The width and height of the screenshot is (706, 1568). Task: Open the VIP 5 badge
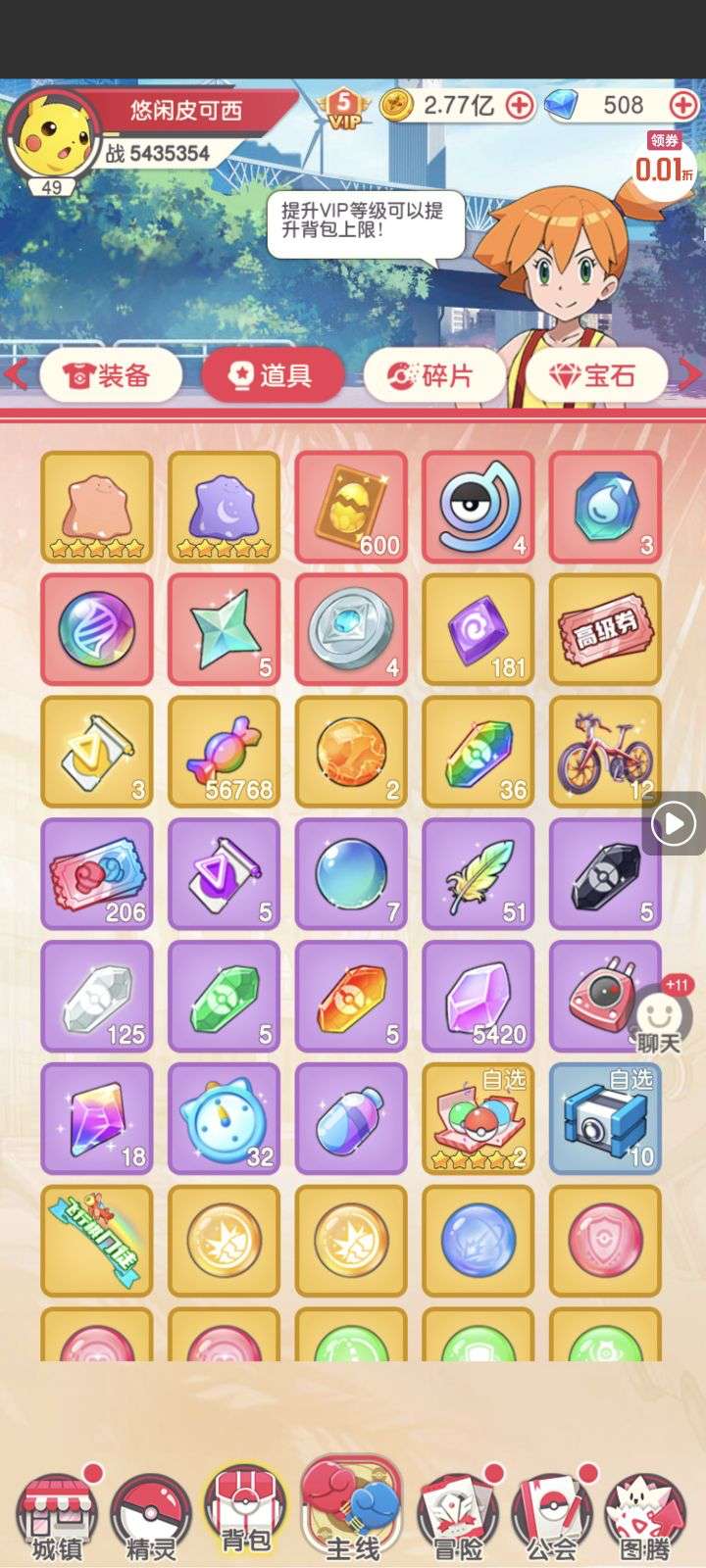[344, 108]
